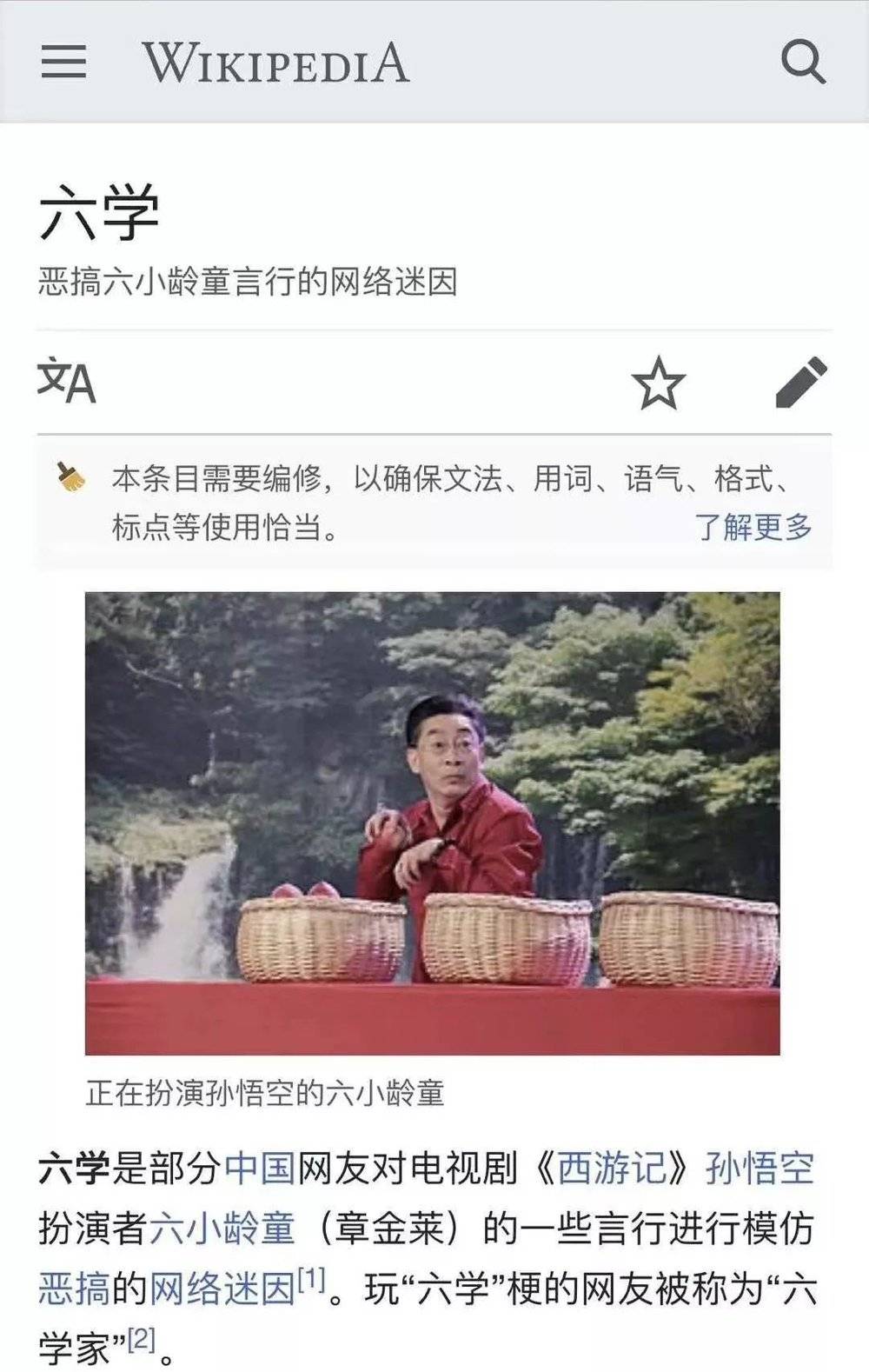Change the article language
Screen dimensions: 869x1372
click(66, 381)
